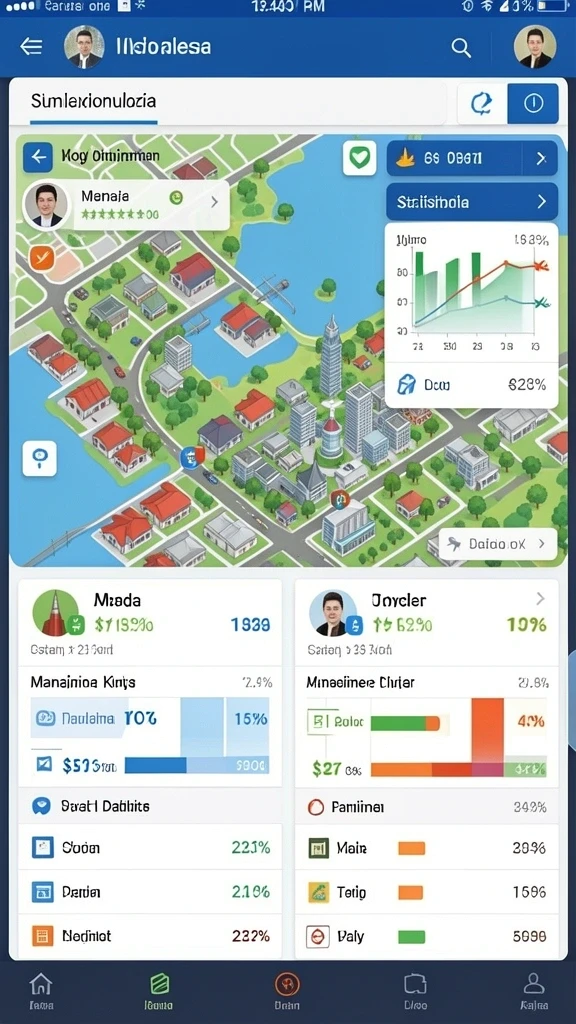Switch to the profile tab in bottom navigation
Viewport: 576px width, 1024px height.
pyautogui.click(x=534, y=990)
